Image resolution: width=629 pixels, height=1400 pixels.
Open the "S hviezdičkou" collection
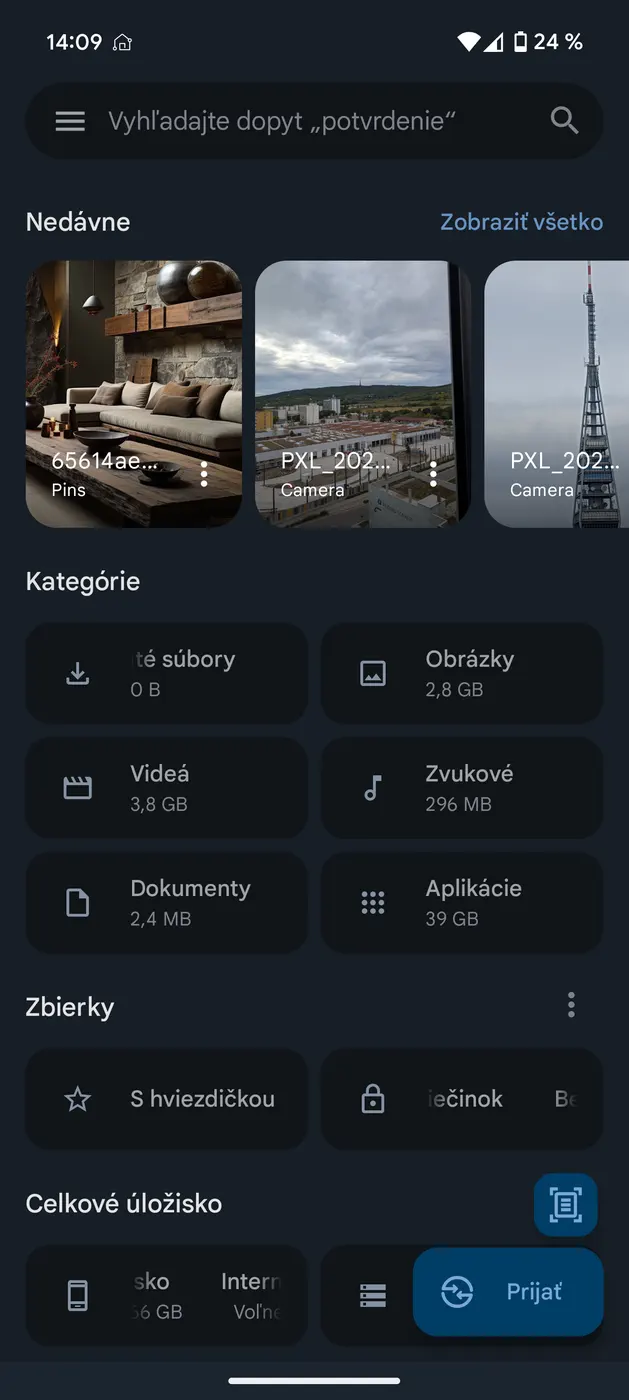click(166, 1099)
